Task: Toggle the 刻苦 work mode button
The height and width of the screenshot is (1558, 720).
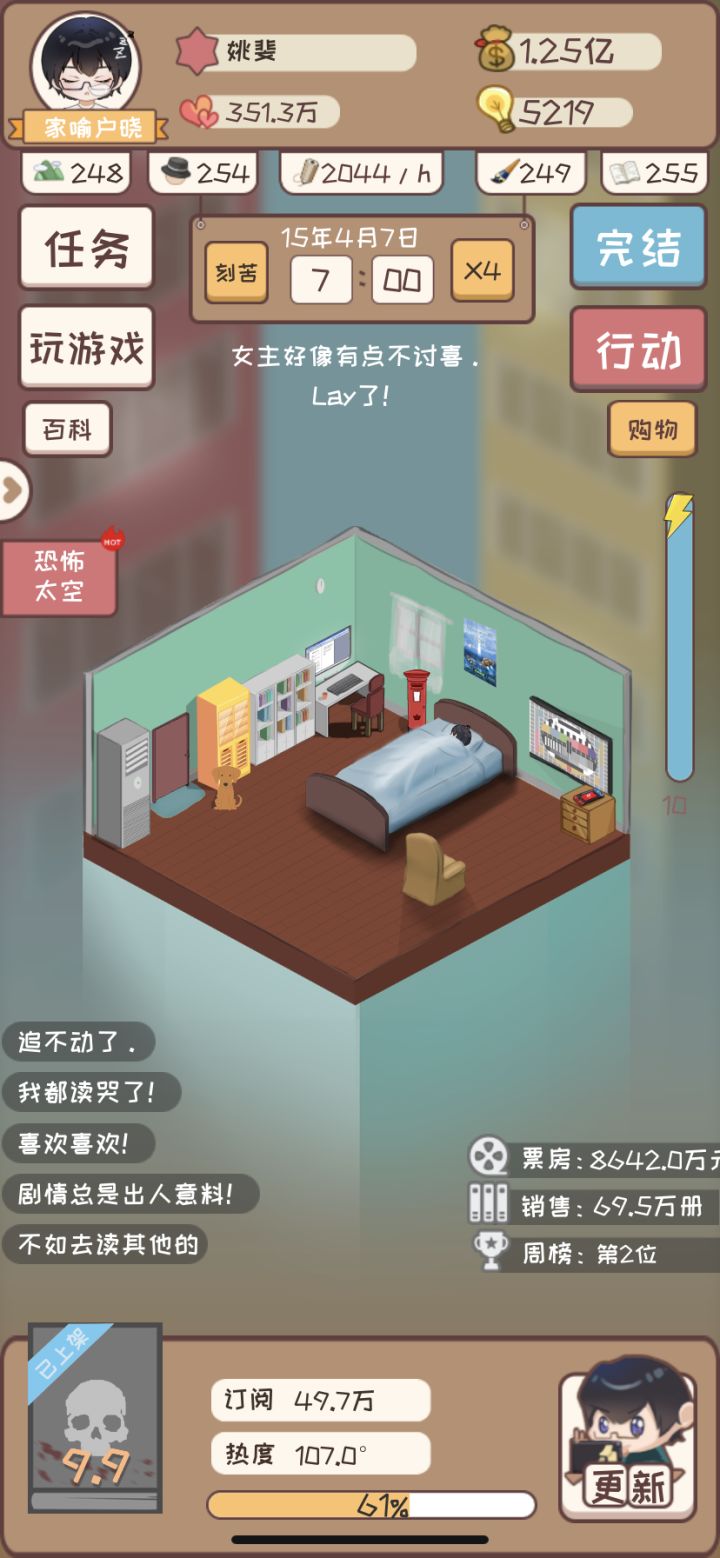Action: 237,273
